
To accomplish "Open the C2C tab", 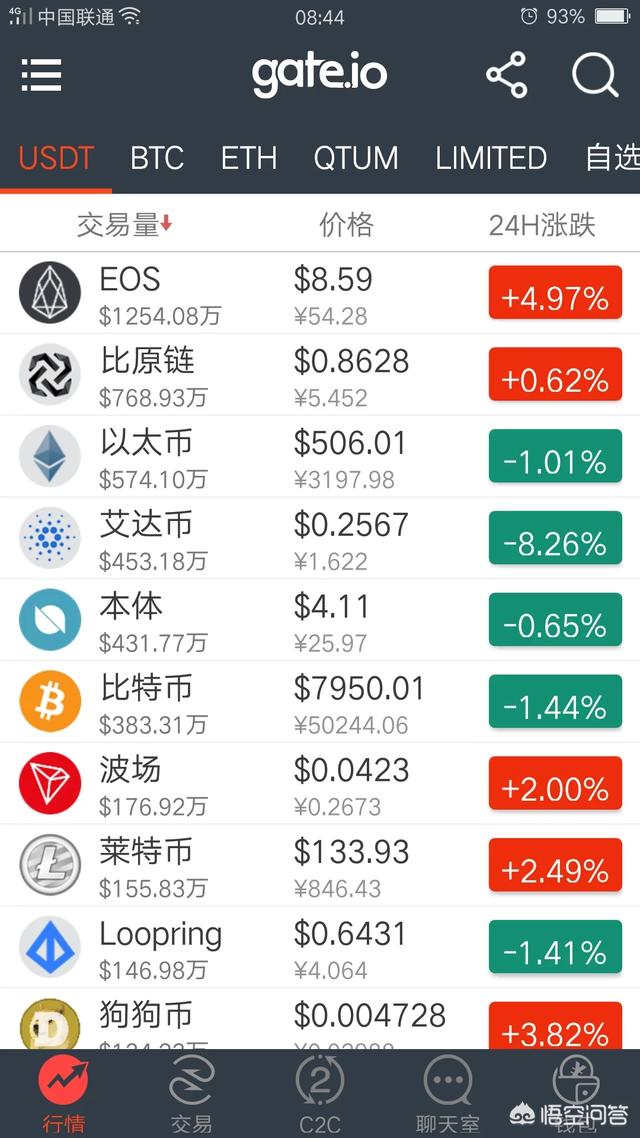I will [x=320, y=1095].
